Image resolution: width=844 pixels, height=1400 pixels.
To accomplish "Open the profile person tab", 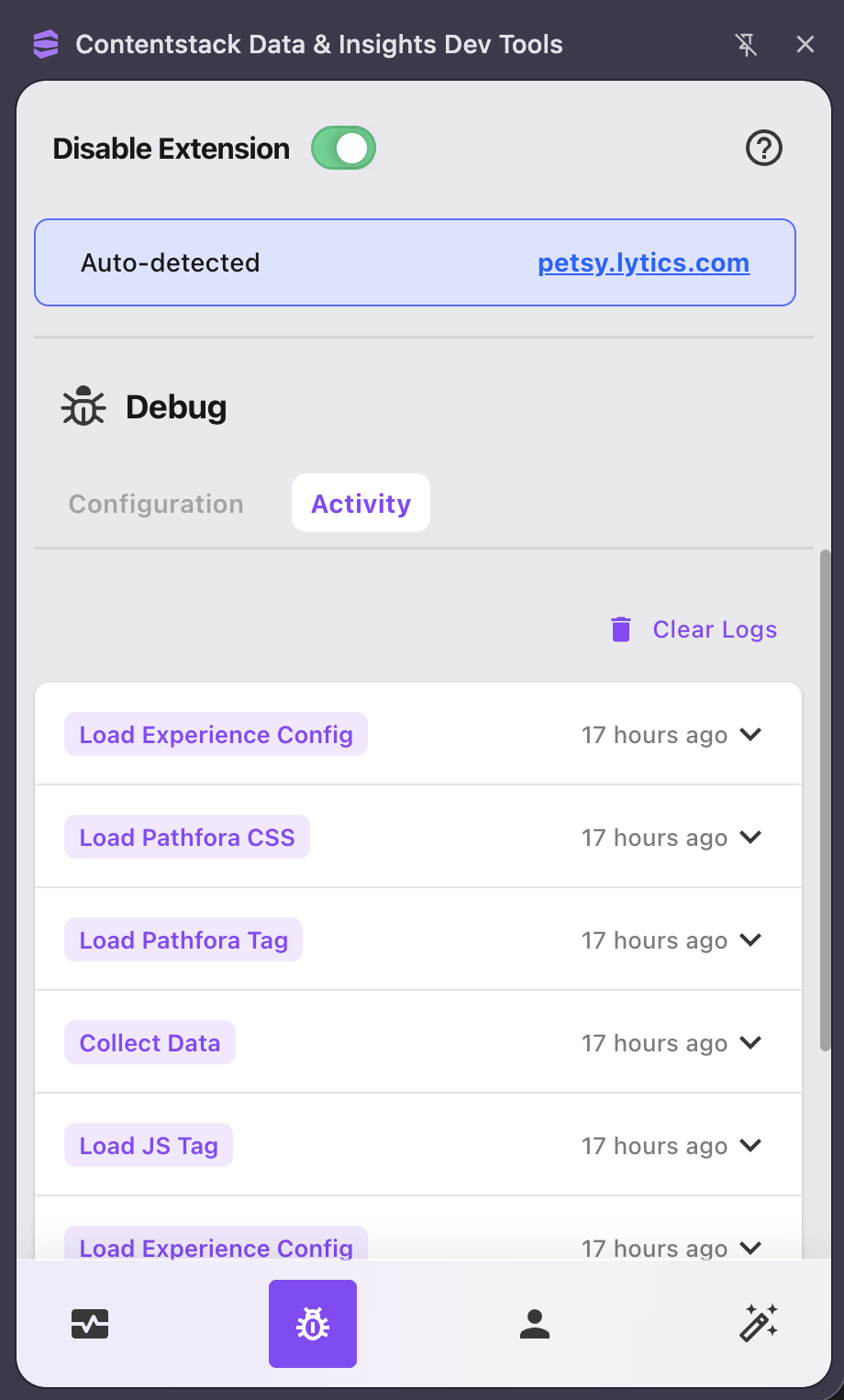I will pos(535,1324).
